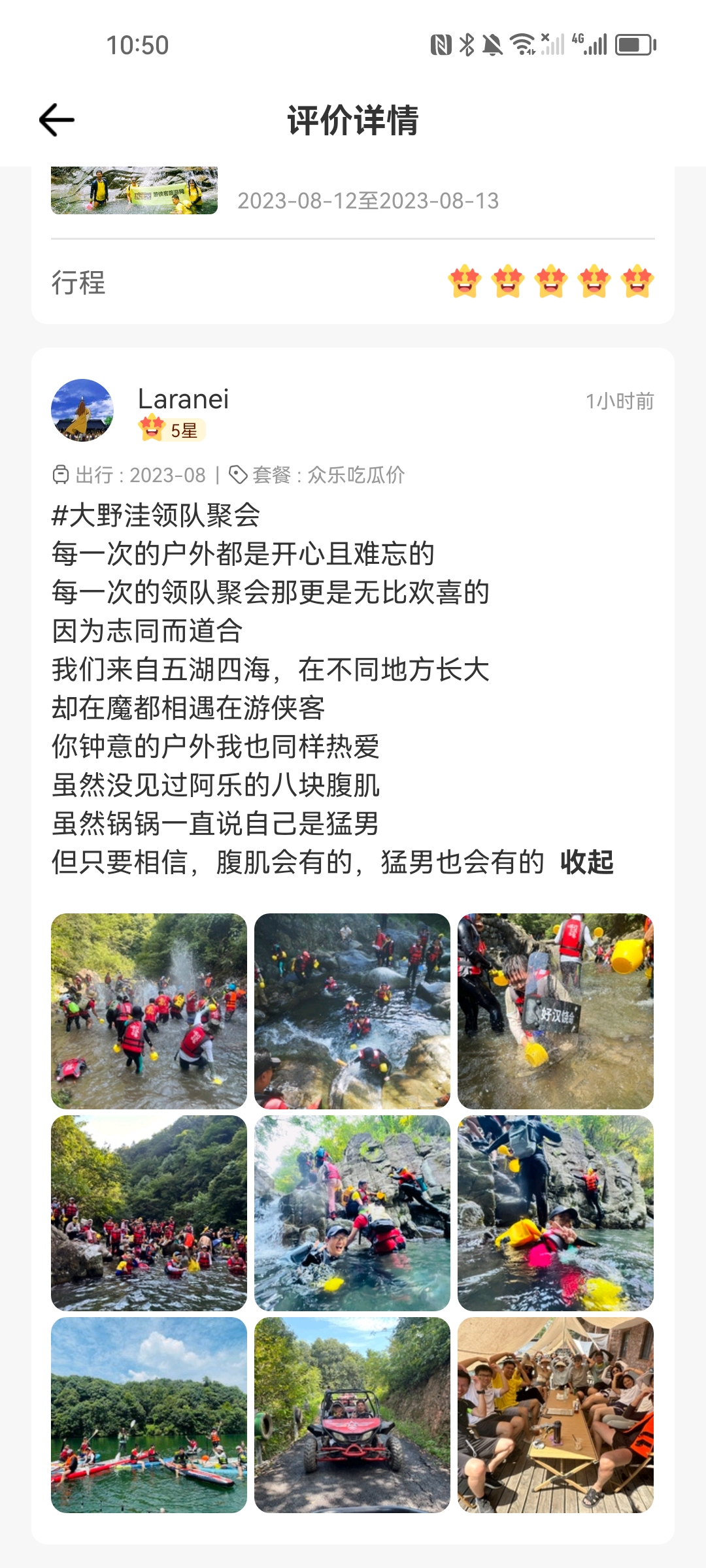The image size is (706, 1568).
Task: Open the photo of hikers on stream rocks
Action: click(x=352, y=1011)
